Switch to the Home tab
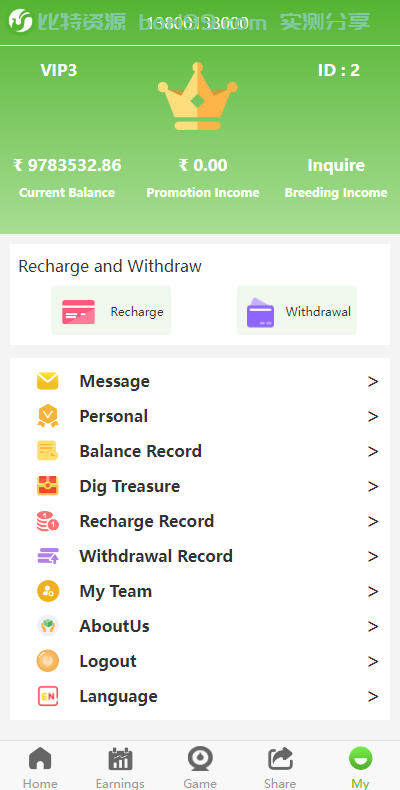The image size is (400, 790). (x=40, y=767)
